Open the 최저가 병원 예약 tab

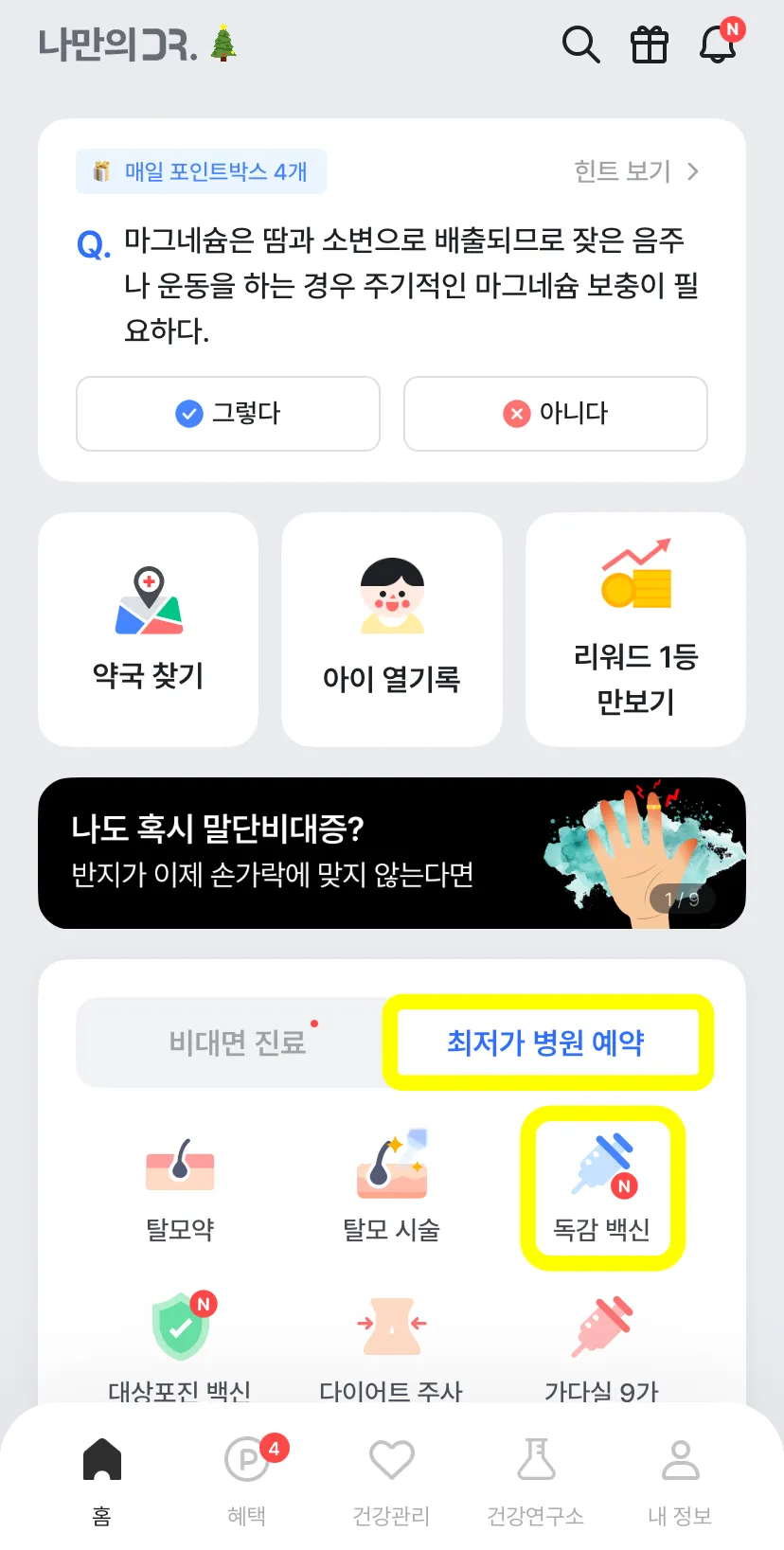click(x=547, y=1042)
